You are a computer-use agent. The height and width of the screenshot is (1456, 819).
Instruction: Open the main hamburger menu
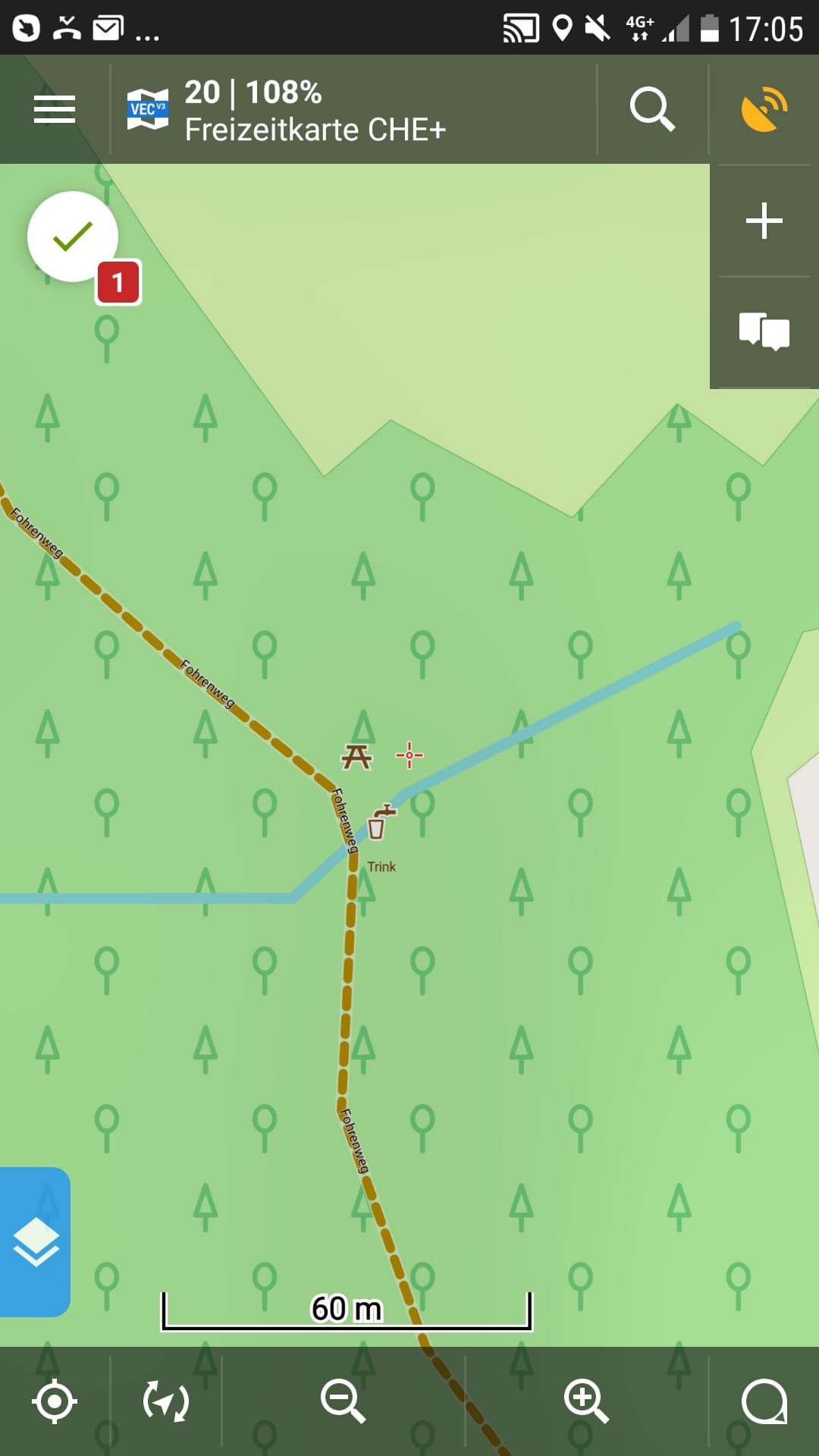pyautogui.click(x=55, y=109)
